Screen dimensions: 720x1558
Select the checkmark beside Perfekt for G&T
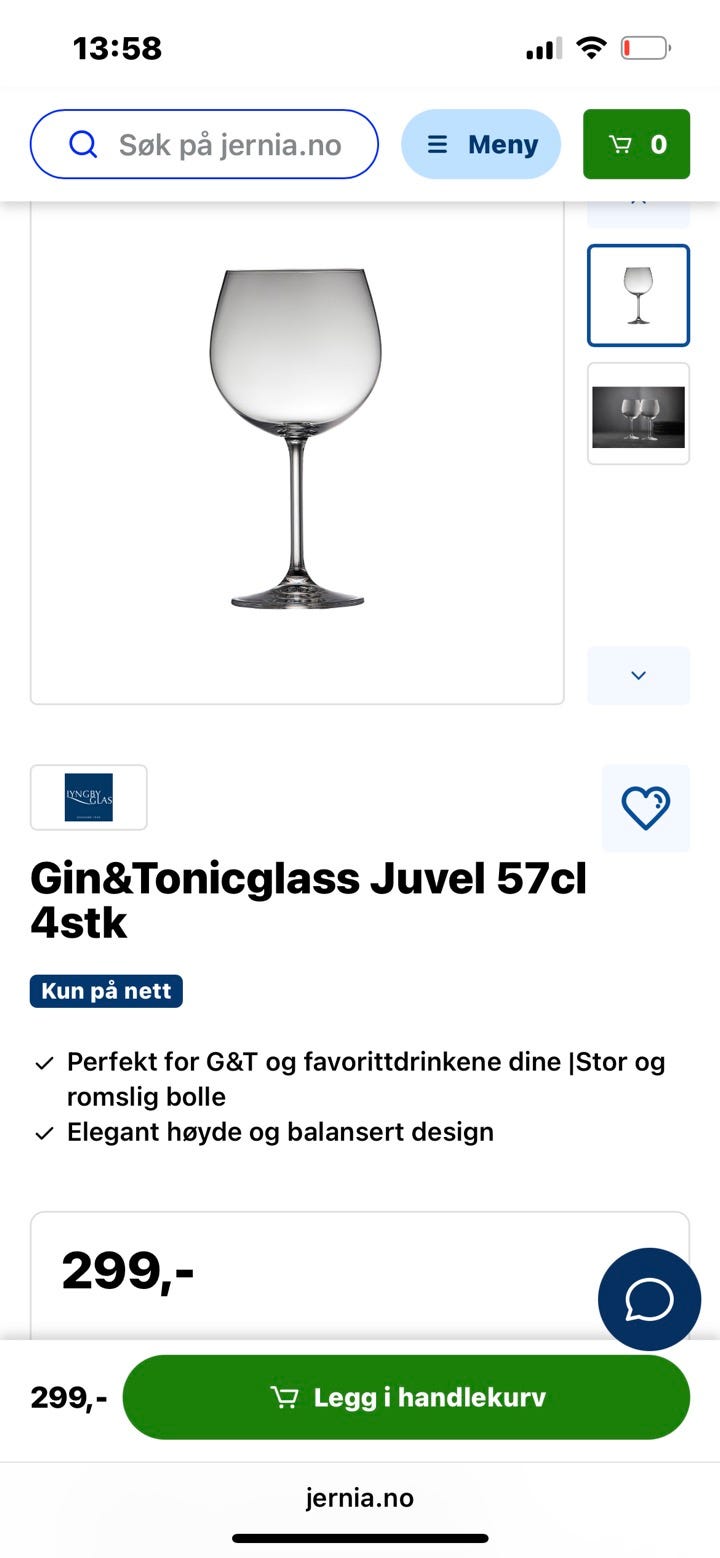tap(44, 1062)
